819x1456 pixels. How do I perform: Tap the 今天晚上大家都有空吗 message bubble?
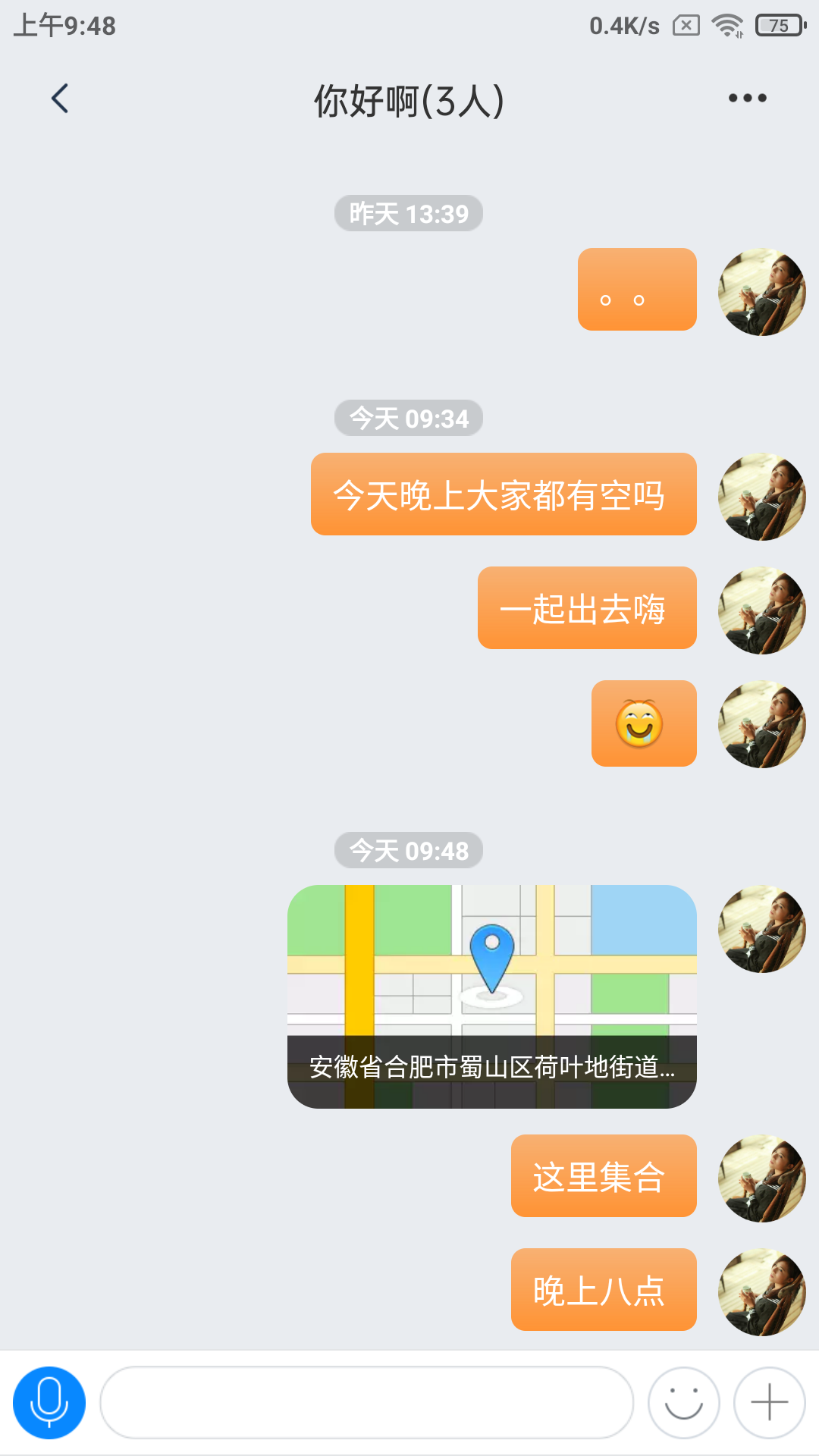tap(503, 494)
